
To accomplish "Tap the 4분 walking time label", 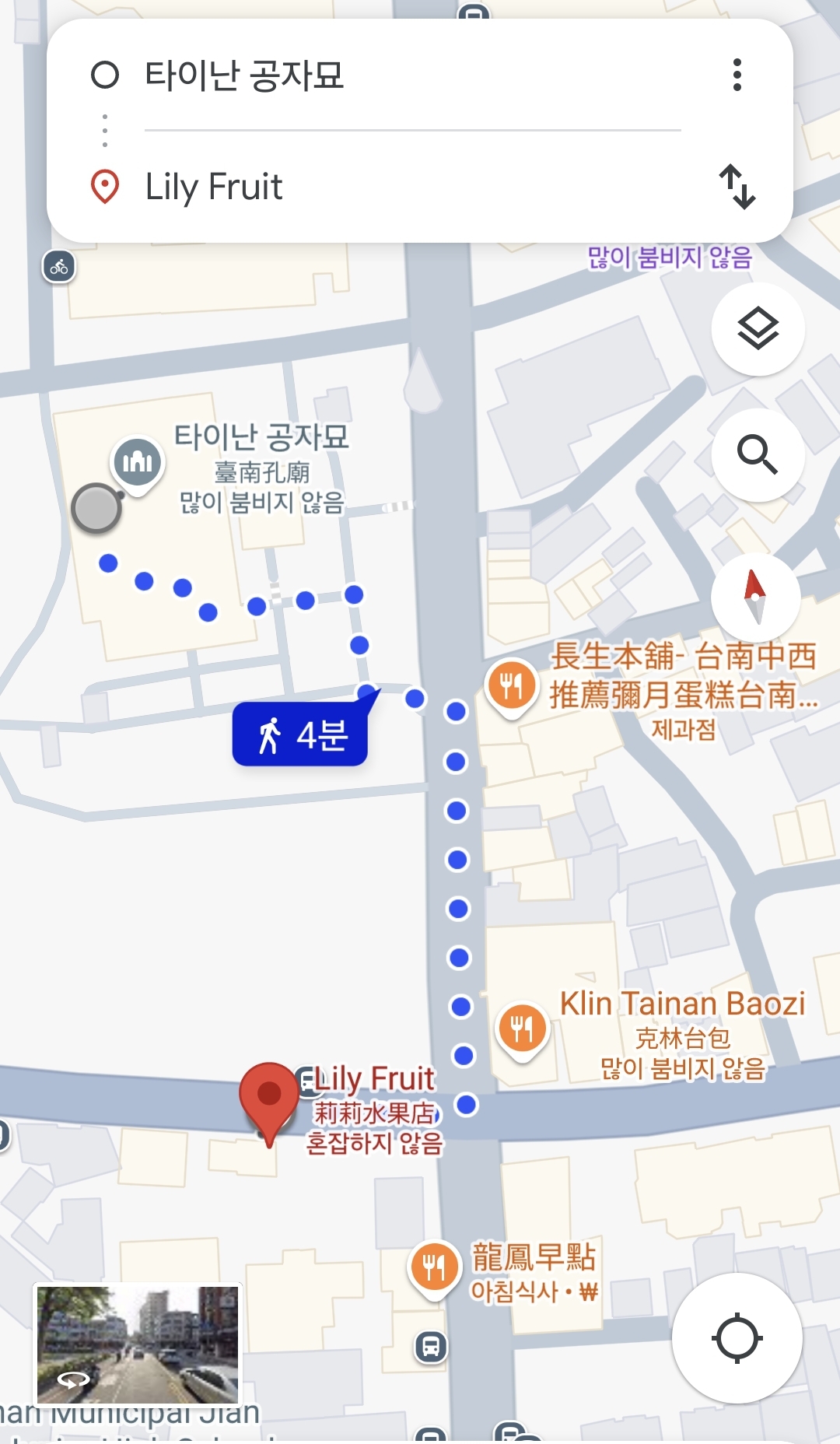I will point(300,734).
